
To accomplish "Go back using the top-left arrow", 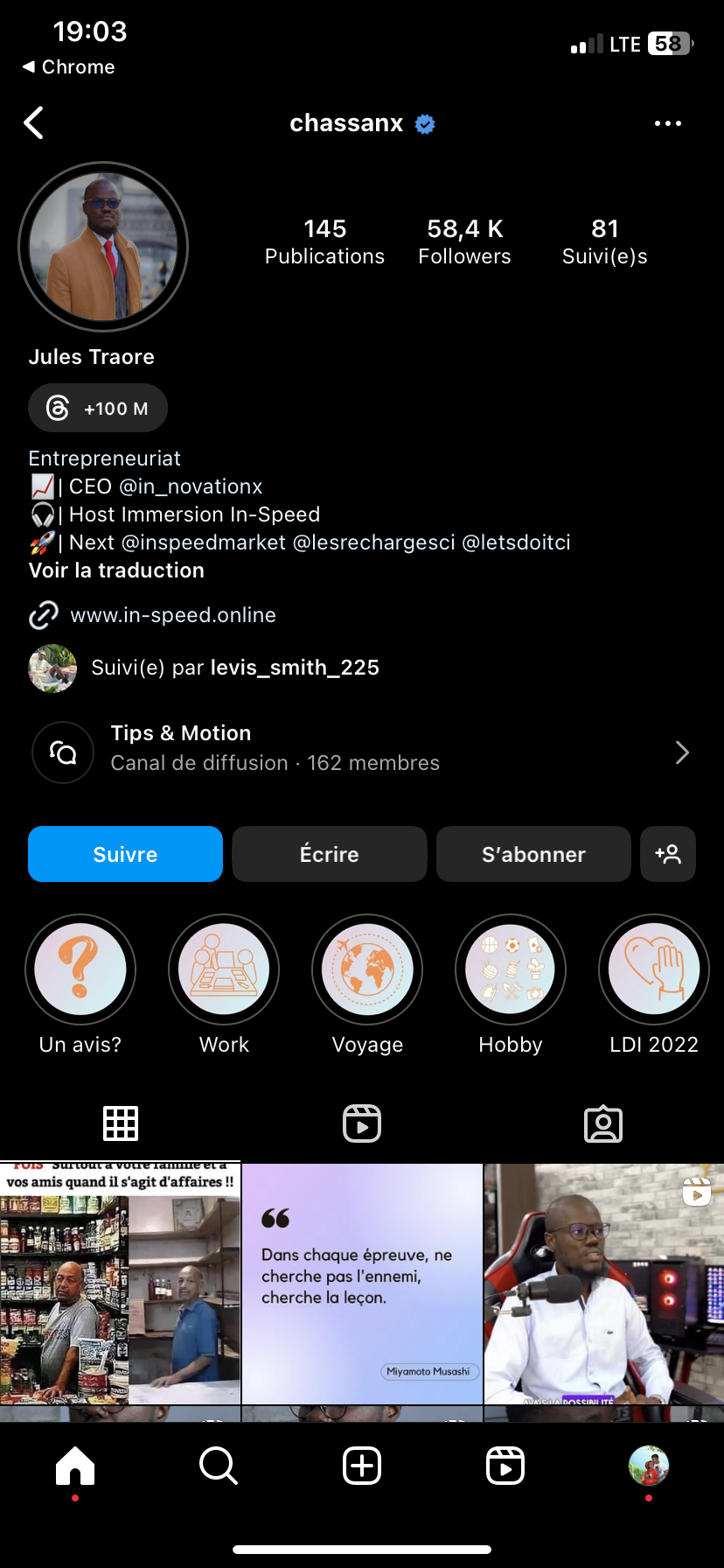I will (34, 123).
